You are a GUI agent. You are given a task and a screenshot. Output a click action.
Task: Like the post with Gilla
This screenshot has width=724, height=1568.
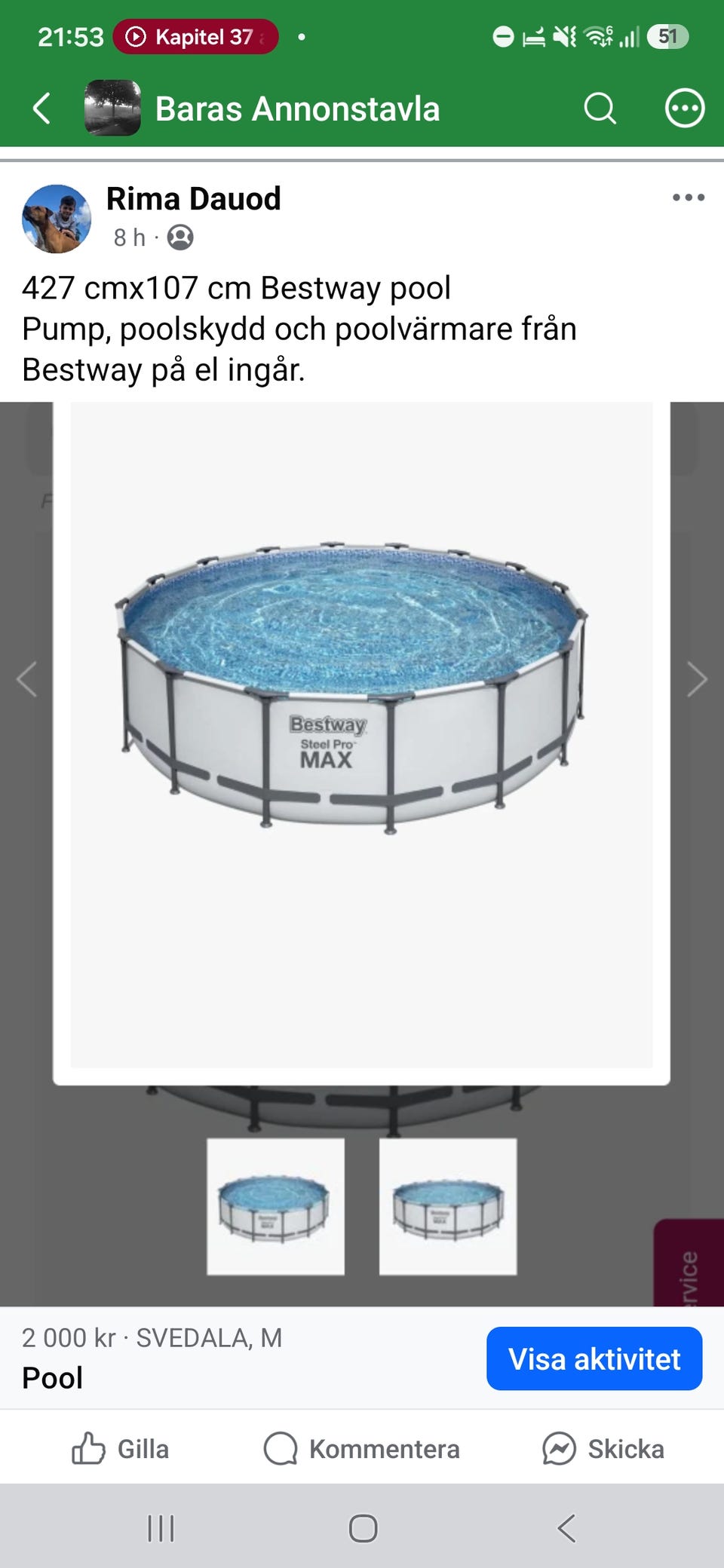(121, 1449)
